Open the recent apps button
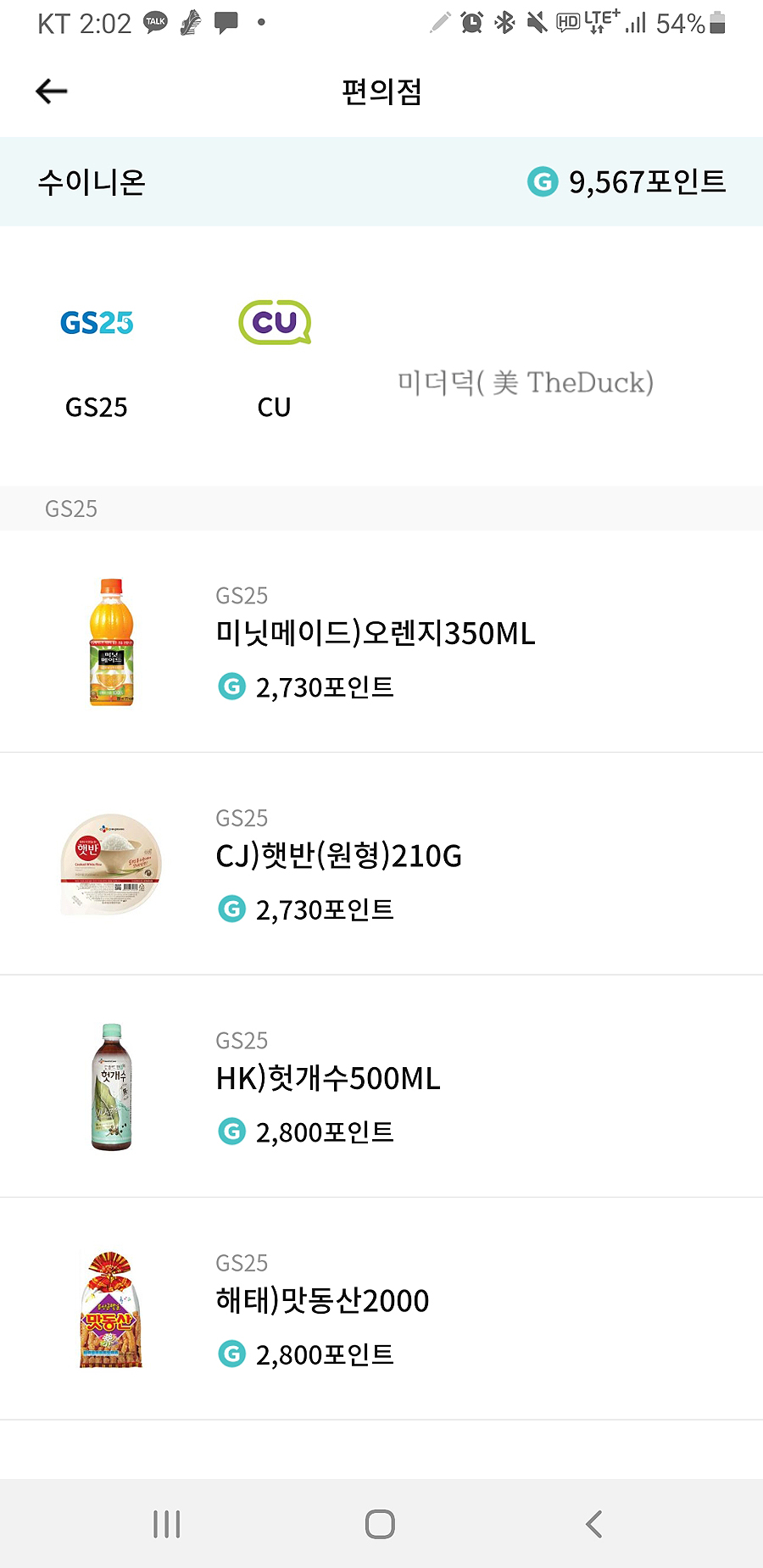This screenshot has height=1568, width=763. [x=167, y=1524]
